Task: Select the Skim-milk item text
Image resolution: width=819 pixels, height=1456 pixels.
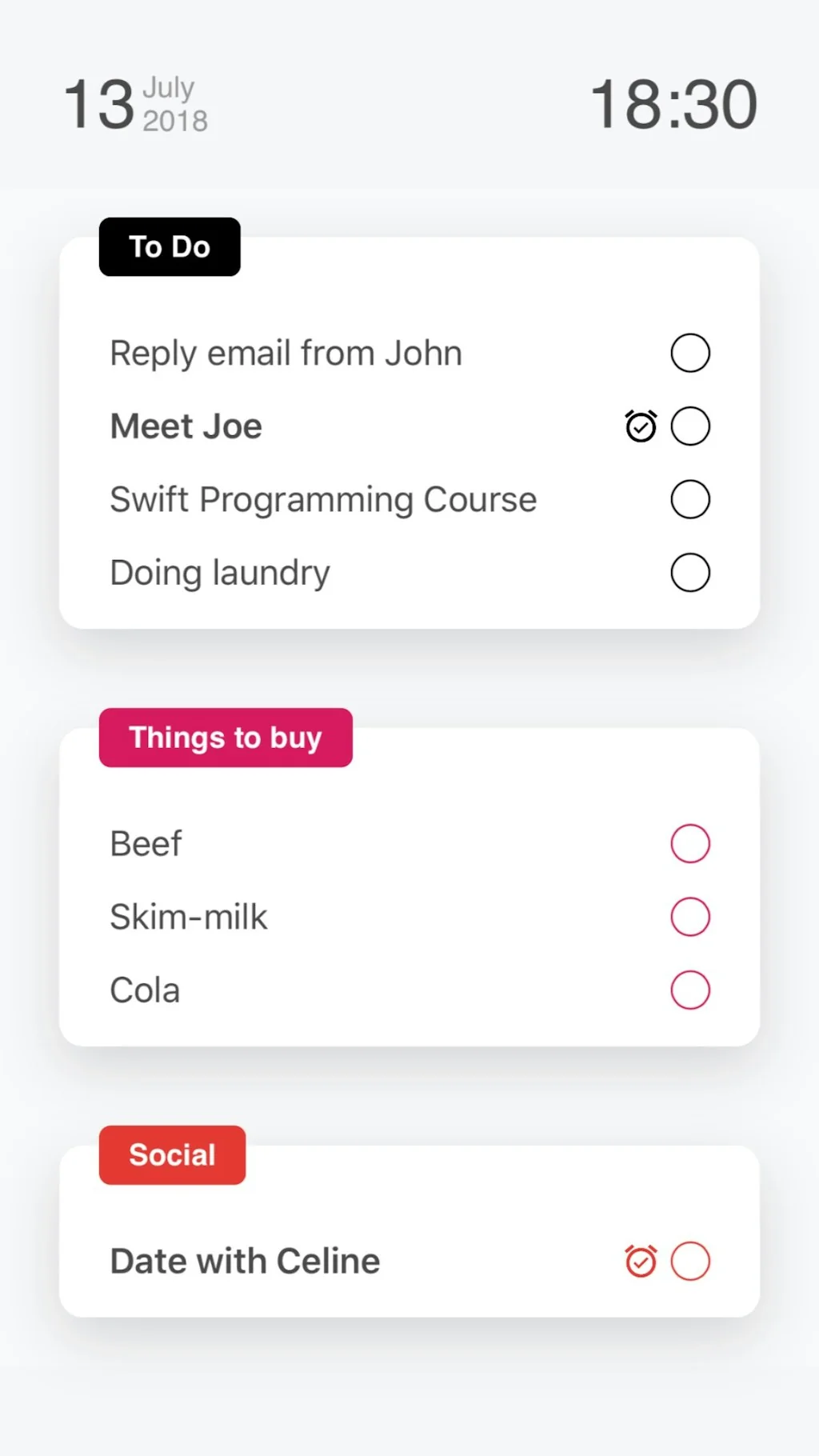Action: [188, 916]
